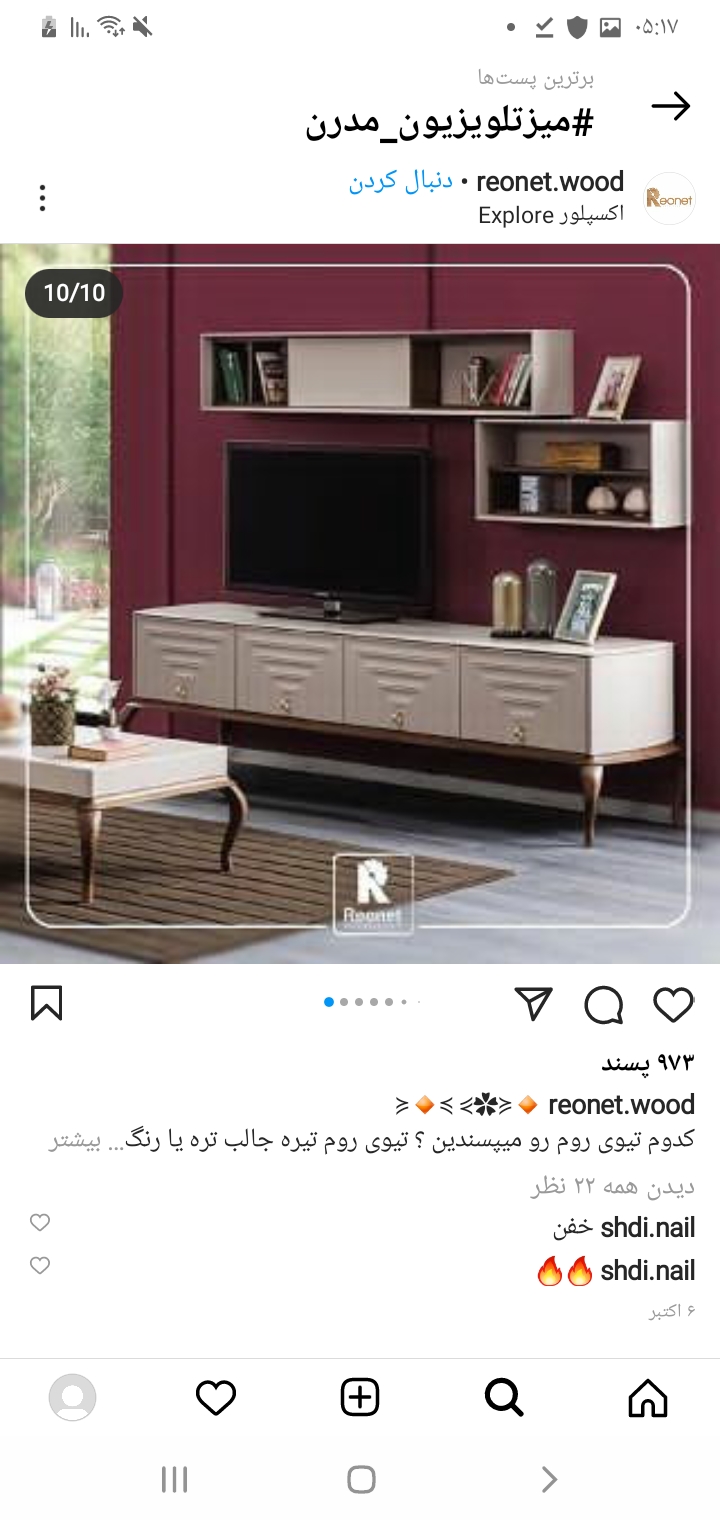Switch to the Search tab
The width and height of the screenshot is (720, 1520).
(x=504, y=1397)
